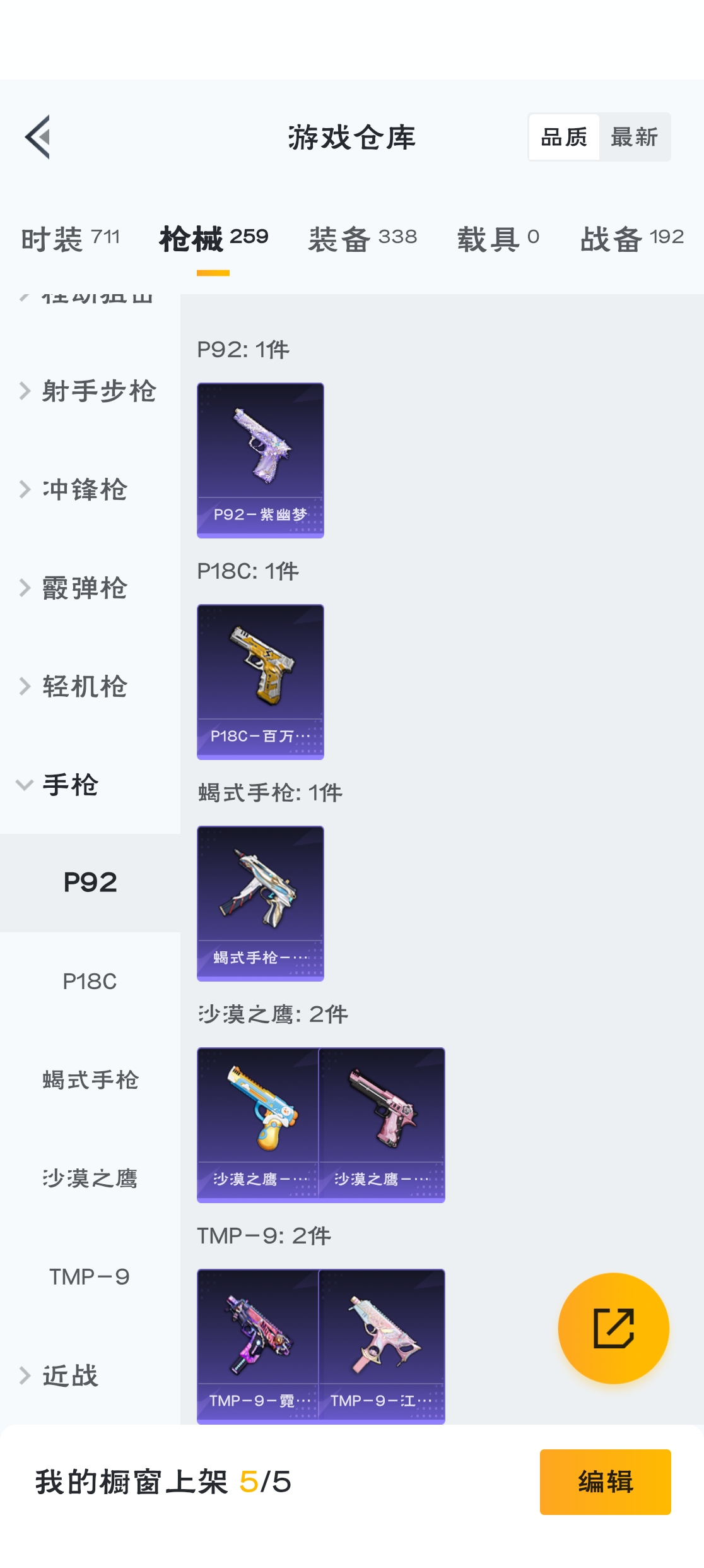Sort items by 品质
Image resolution: width=704 pixels, height=1568 pixels.
[564, 137]
